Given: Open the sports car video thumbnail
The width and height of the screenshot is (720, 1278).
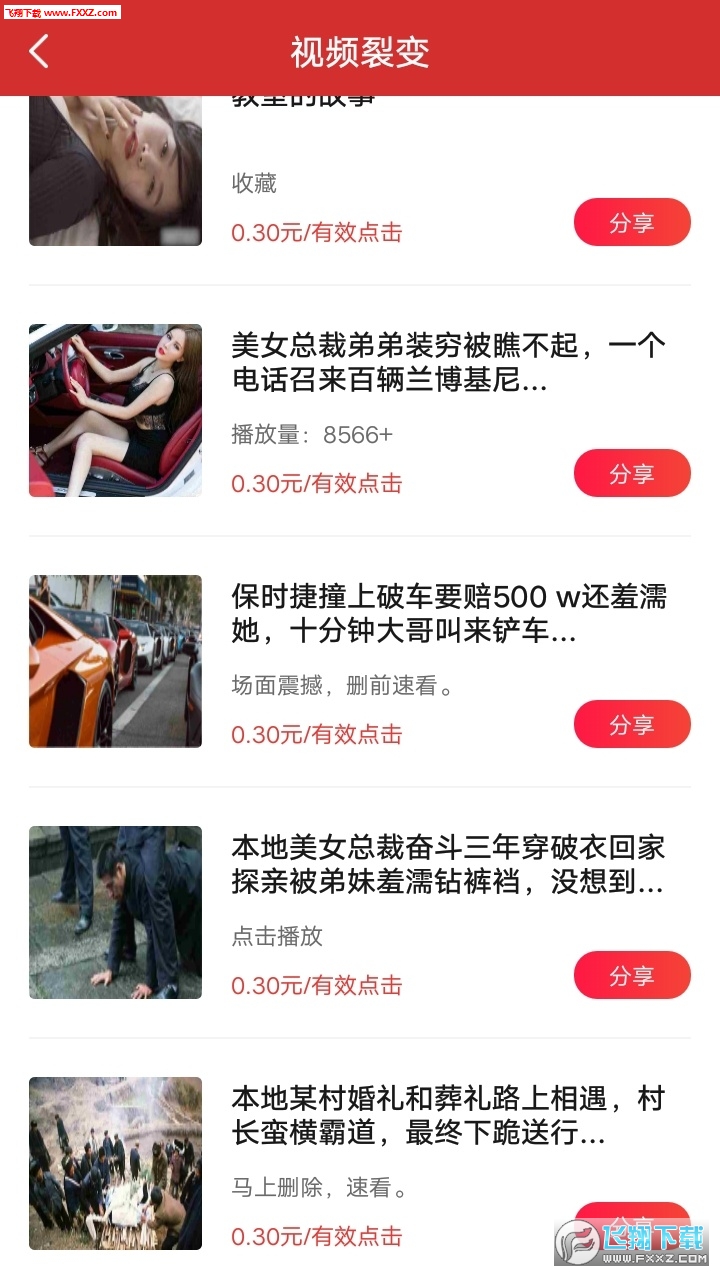Looking at the screenshot, I should pos(115,410).
